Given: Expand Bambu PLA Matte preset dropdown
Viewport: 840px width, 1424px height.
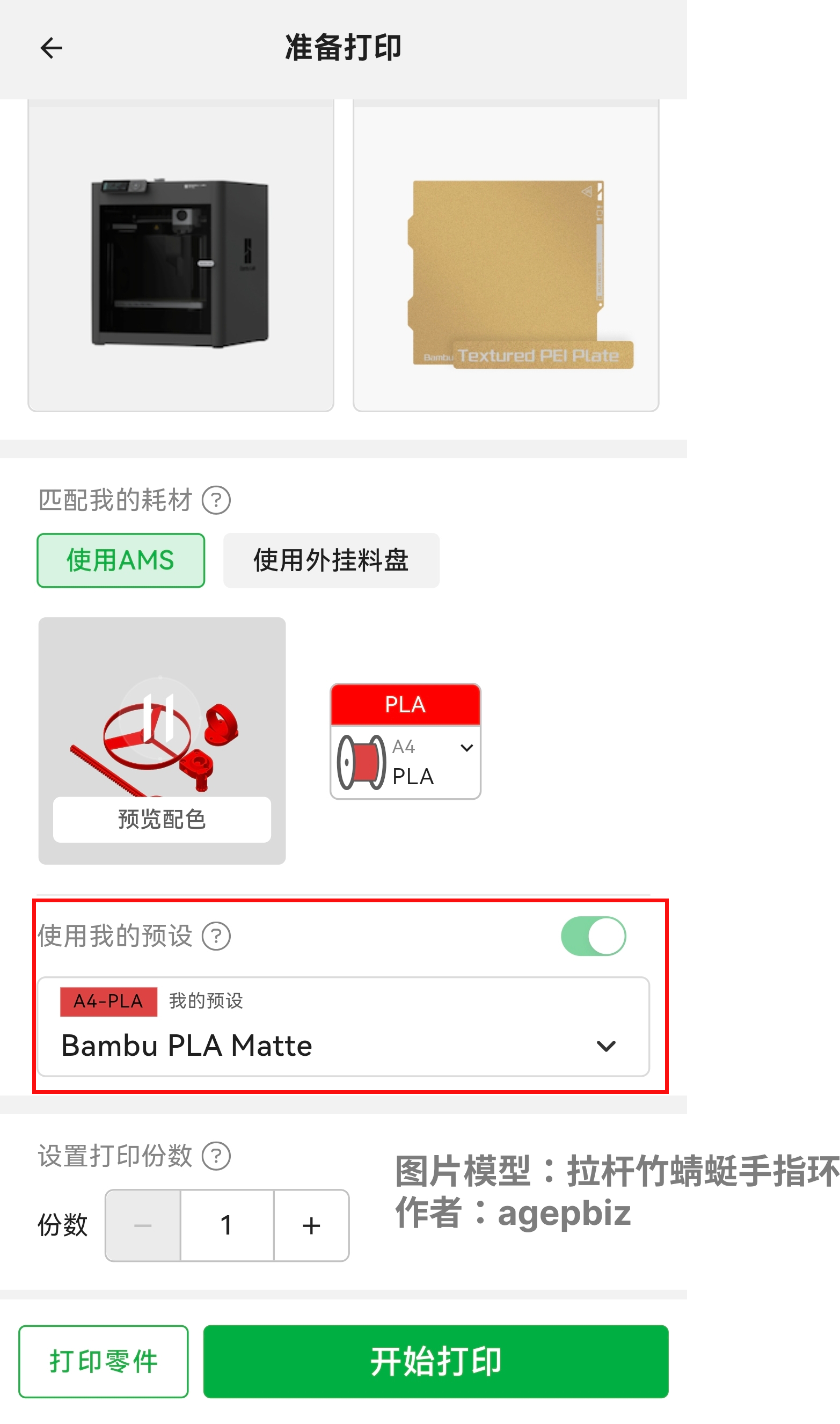Looking at the screenshot, I should pyautogui.click(x=605, y=1046).
